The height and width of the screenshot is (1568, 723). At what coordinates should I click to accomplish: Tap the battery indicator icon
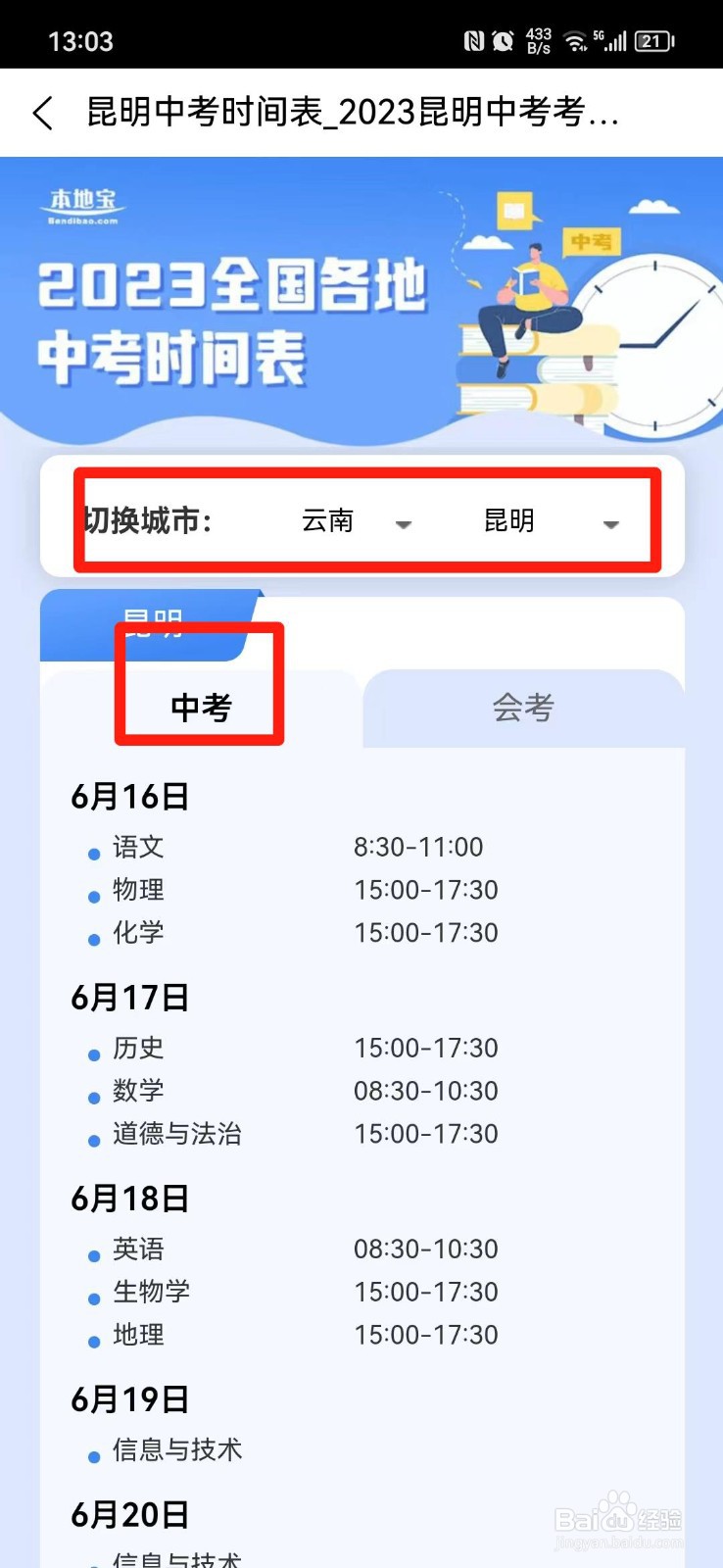click(x=654, y=36)
